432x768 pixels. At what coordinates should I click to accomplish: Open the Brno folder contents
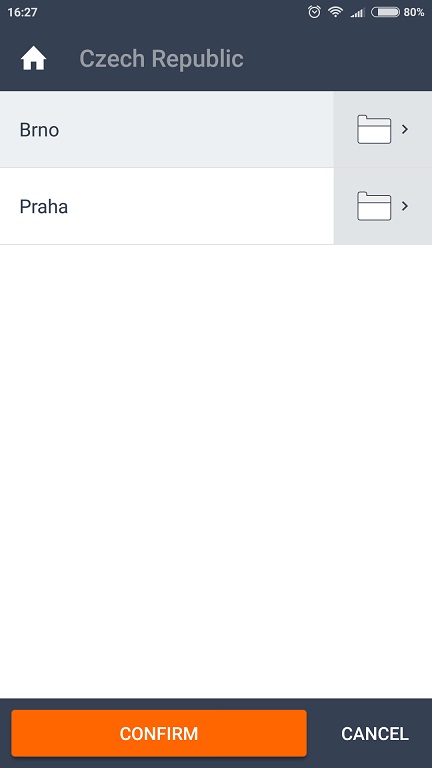pyautogui.click(x=383, y=129)
